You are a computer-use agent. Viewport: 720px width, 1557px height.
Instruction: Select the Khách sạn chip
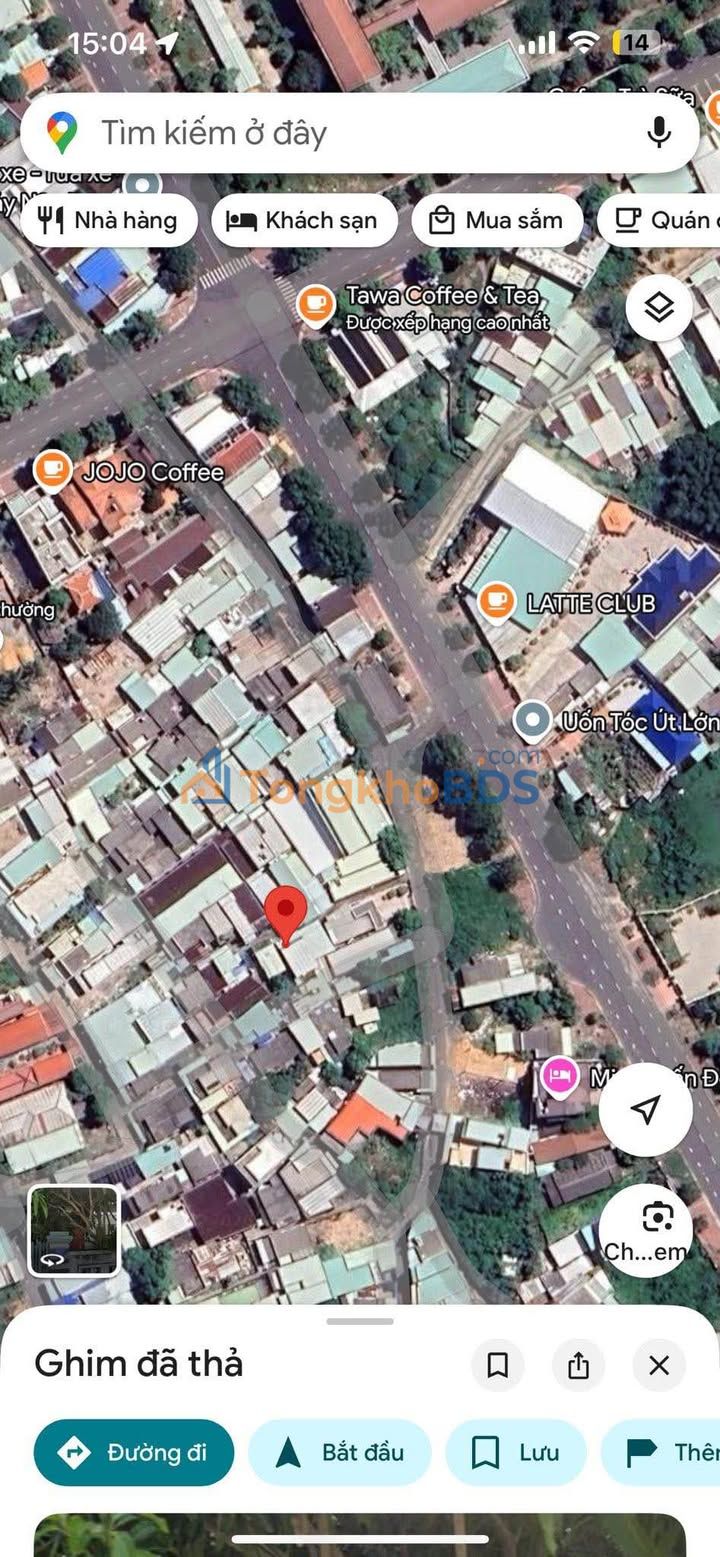pos(303,220)
